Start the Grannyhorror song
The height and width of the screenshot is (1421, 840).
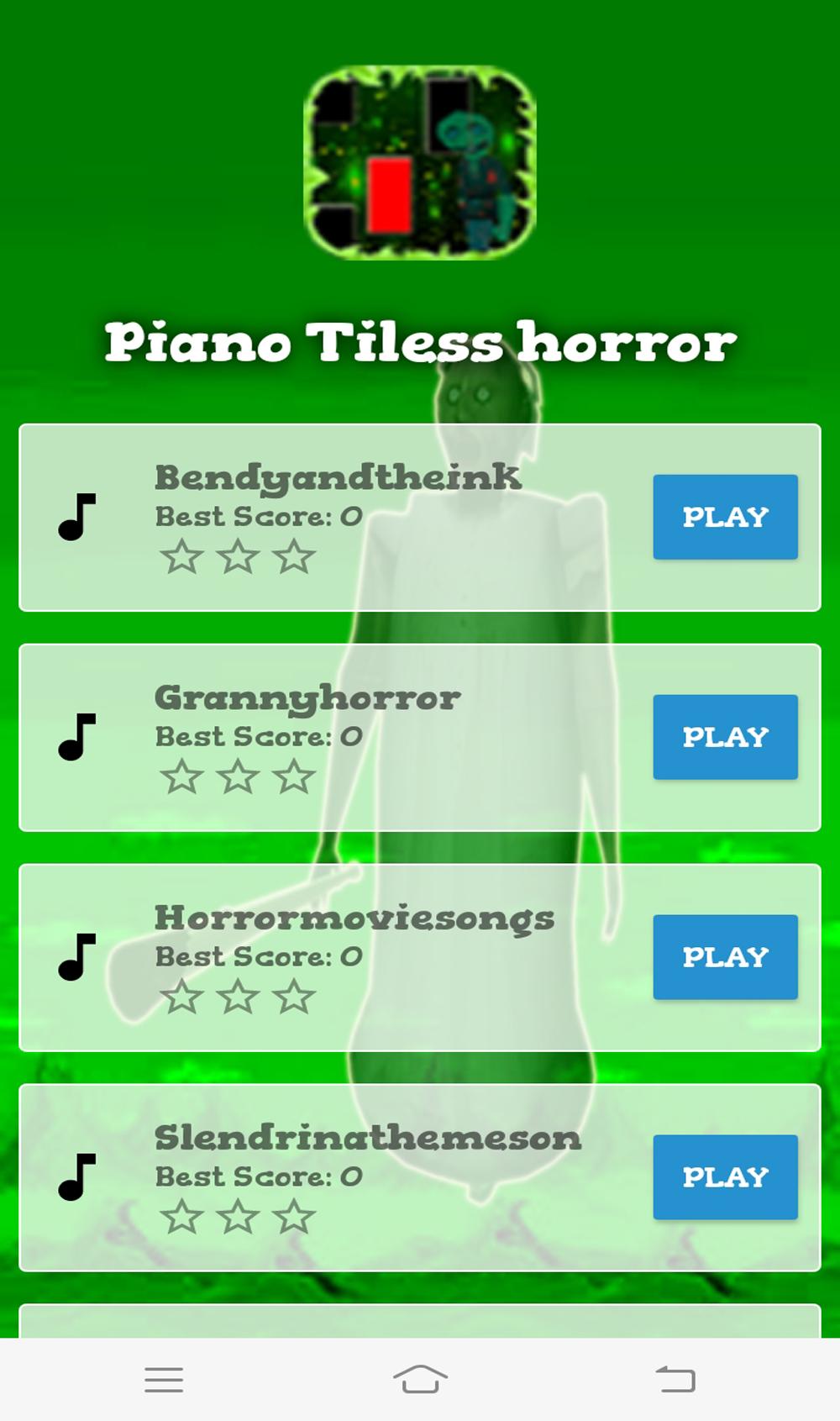[725, 737]
